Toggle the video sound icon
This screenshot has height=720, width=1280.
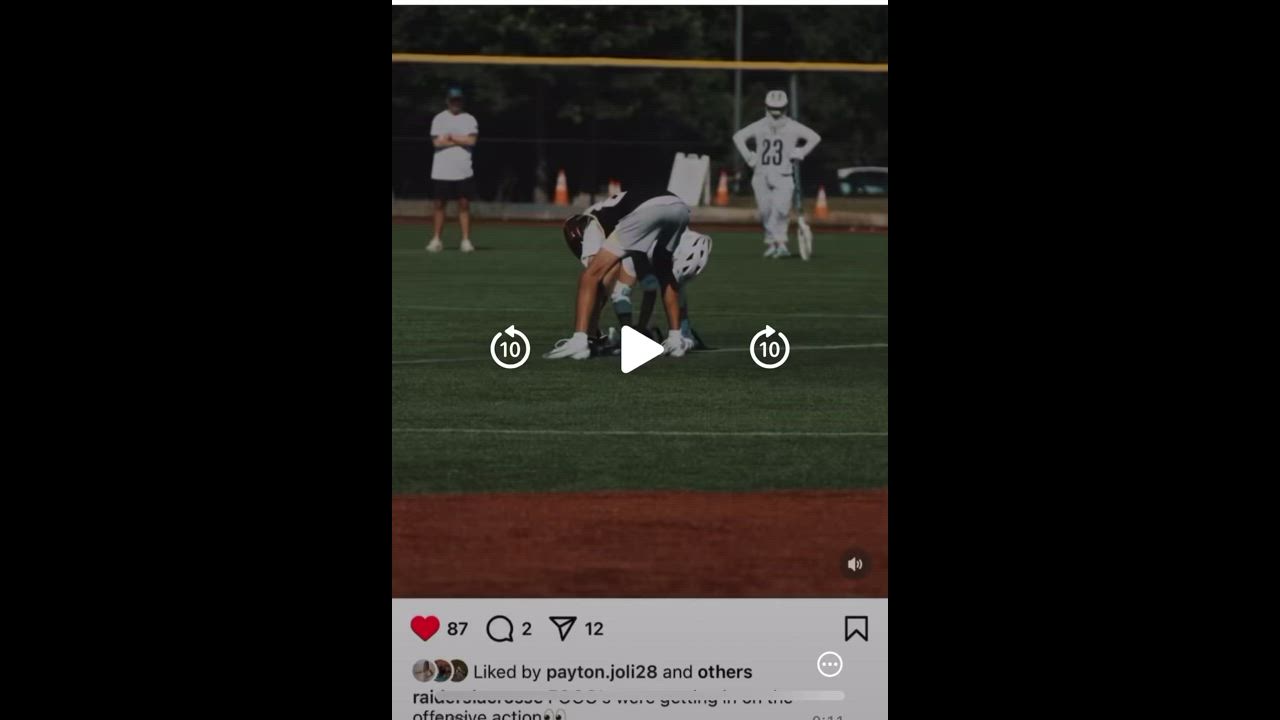(x=855, y=564)
